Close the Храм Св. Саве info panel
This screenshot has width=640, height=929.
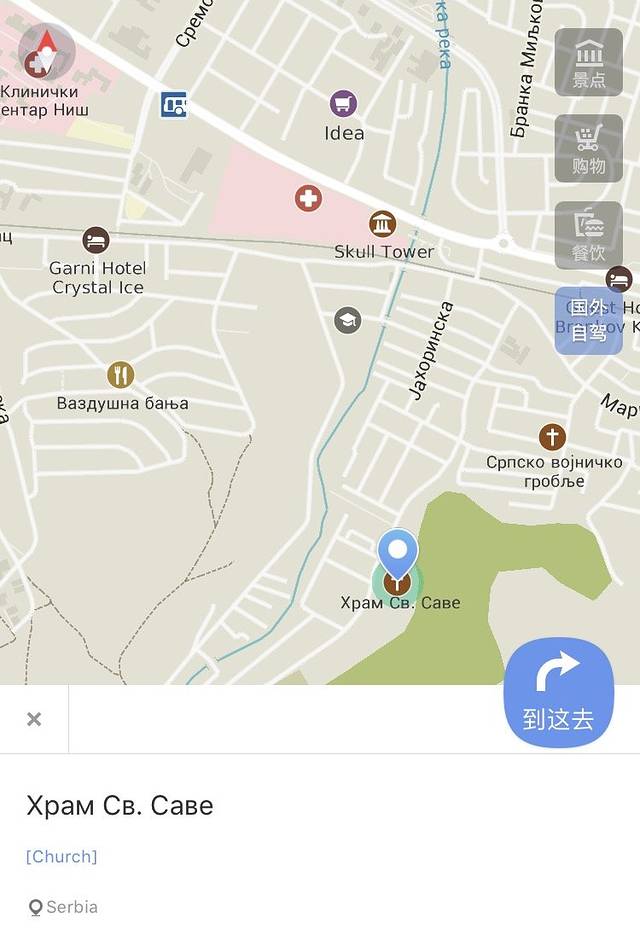(x=34, y=719)
